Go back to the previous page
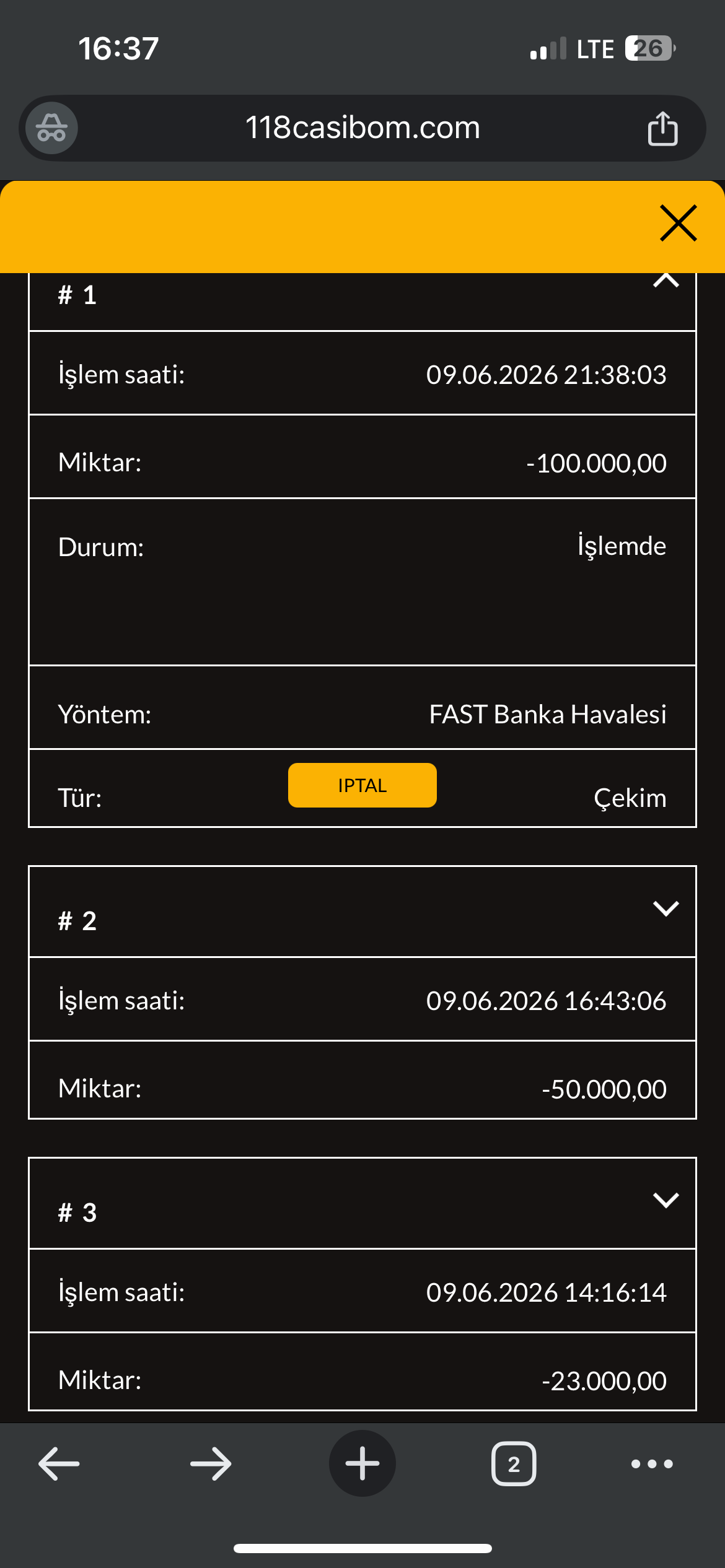Screen dimensions: 725x1568 click(59, 1464)
